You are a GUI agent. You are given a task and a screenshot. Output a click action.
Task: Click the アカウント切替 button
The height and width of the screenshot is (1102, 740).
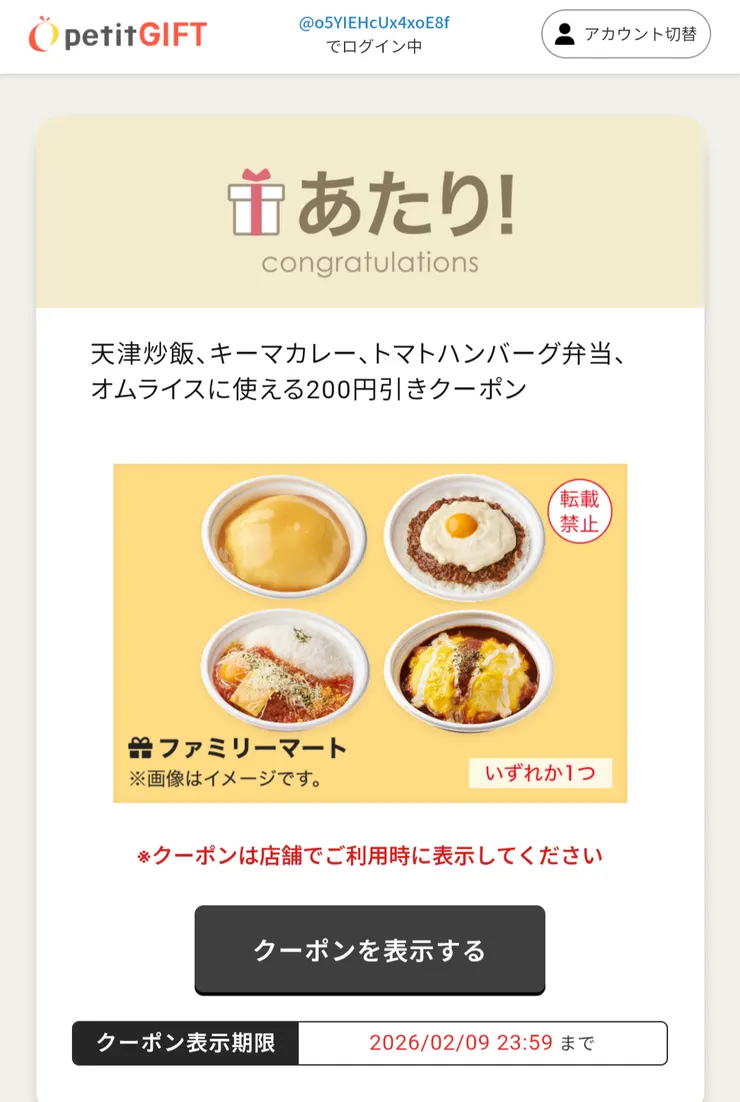pyautogui.click(x=625, y=33)
